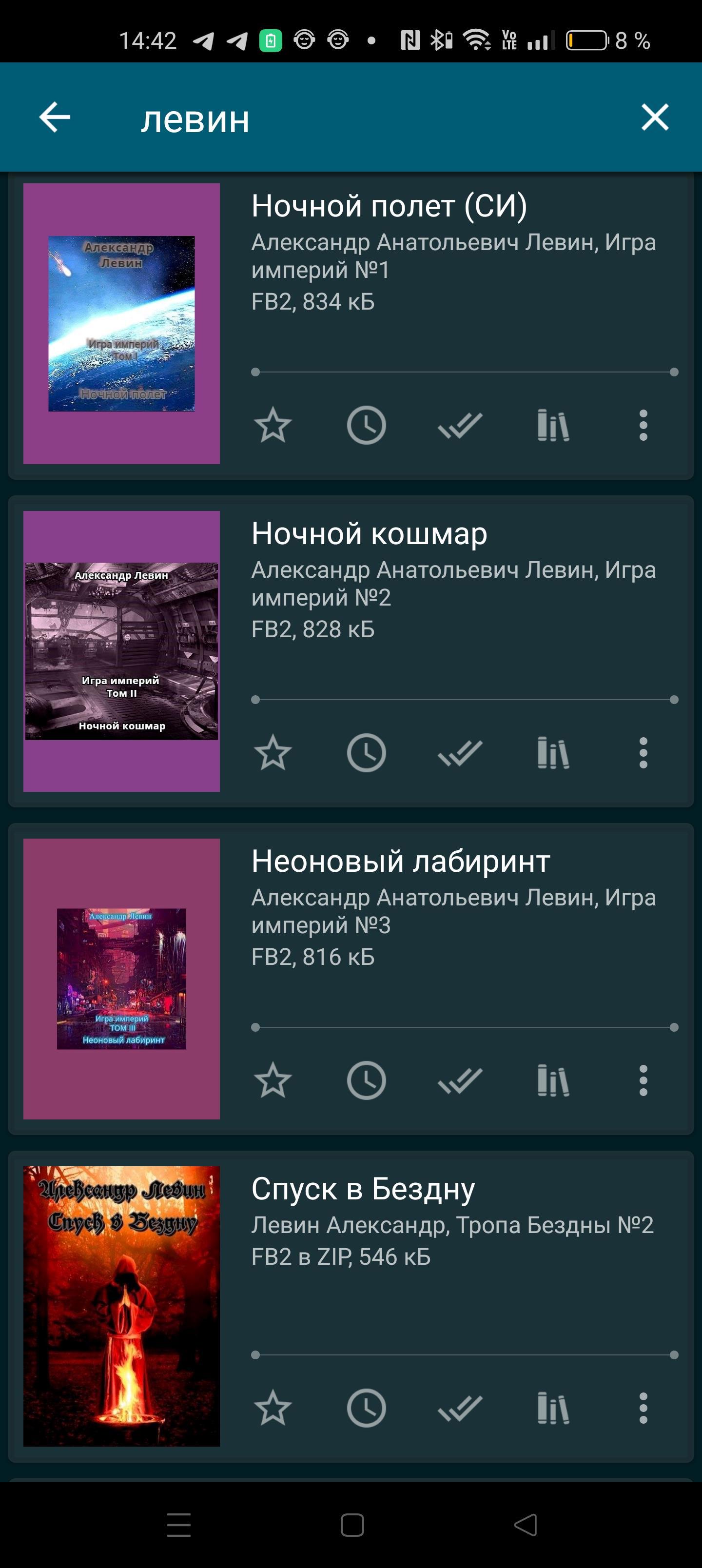The image size is (702, 1568).
Task: Add «Спуск в Бездну» to favorites
Action: pos(272,1408)
